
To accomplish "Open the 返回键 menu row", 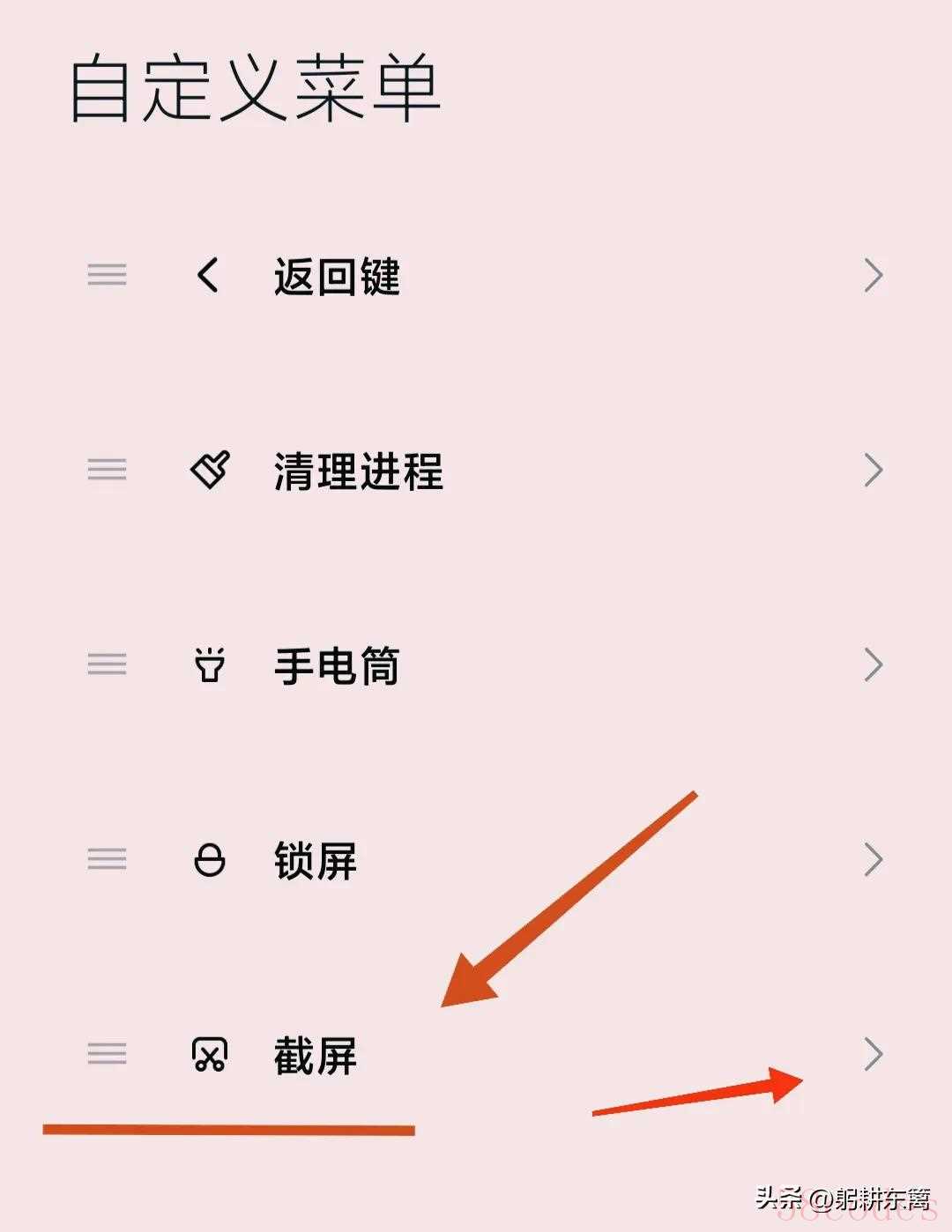I will pyautogui.click(x=476, y=276).
